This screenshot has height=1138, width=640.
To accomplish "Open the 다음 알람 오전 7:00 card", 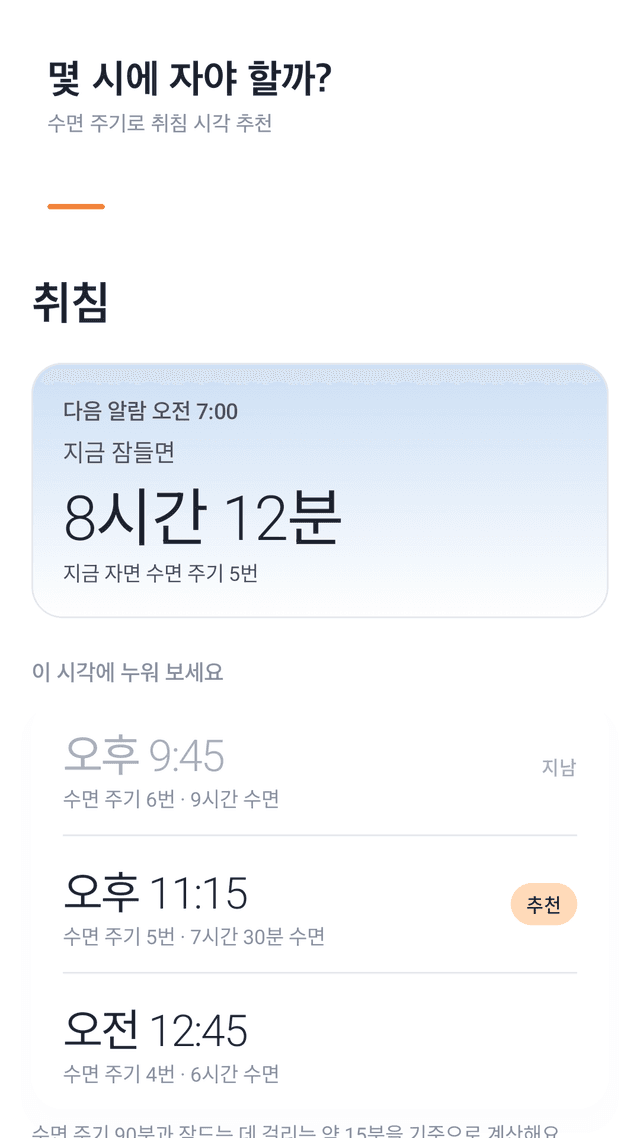I will 320,491.
